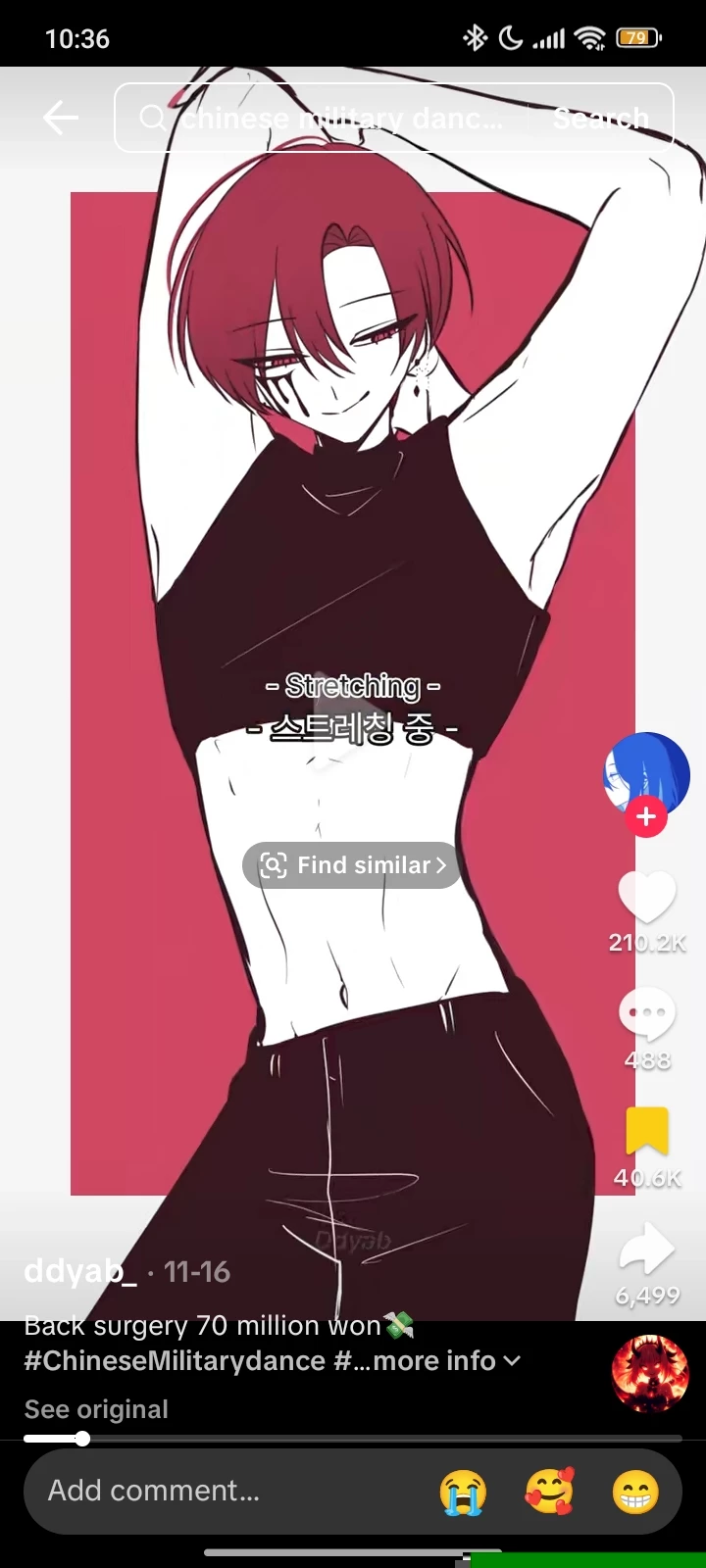
Task: Send the smiling face with hearts emoji
Action: [x=549, y=1492]
